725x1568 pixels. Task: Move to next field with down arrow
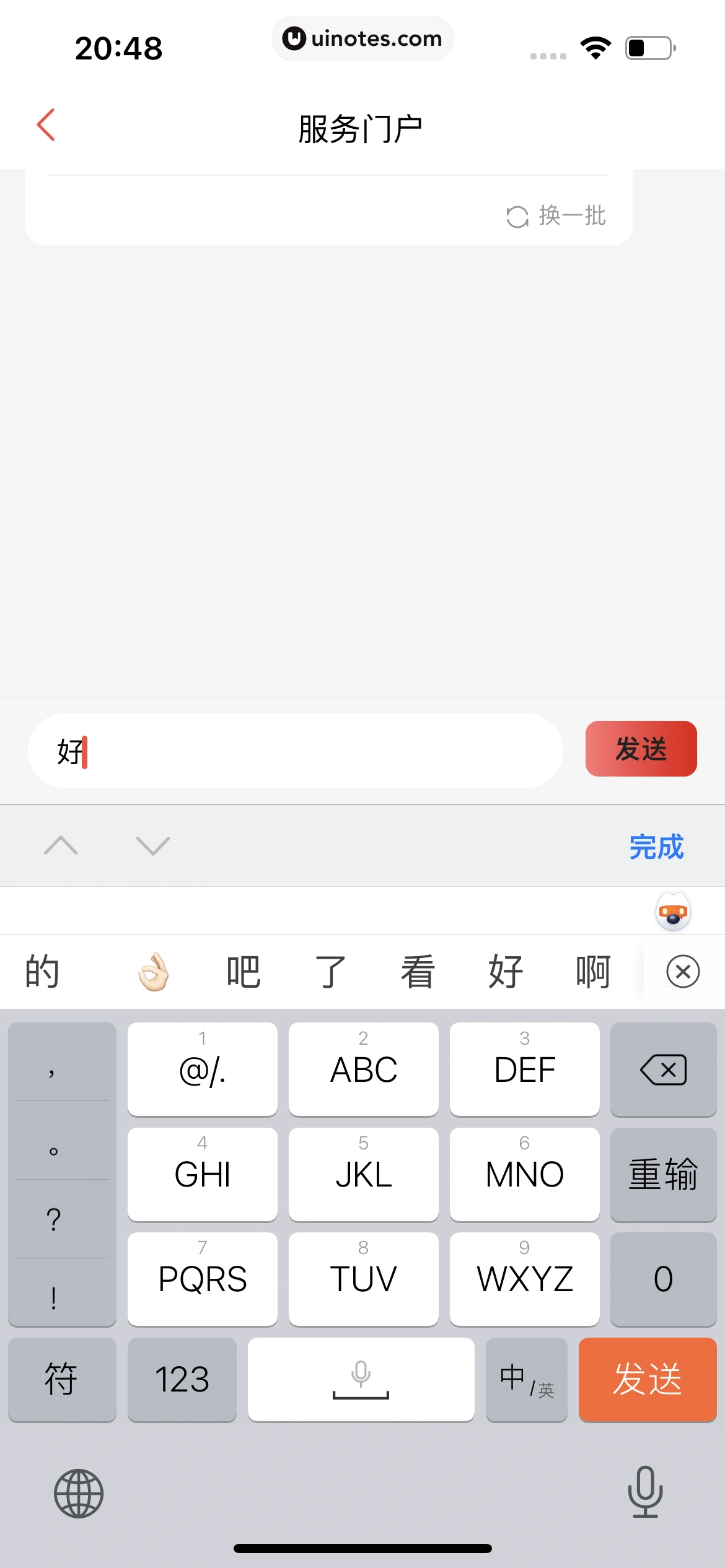click(x=152, y=845)
